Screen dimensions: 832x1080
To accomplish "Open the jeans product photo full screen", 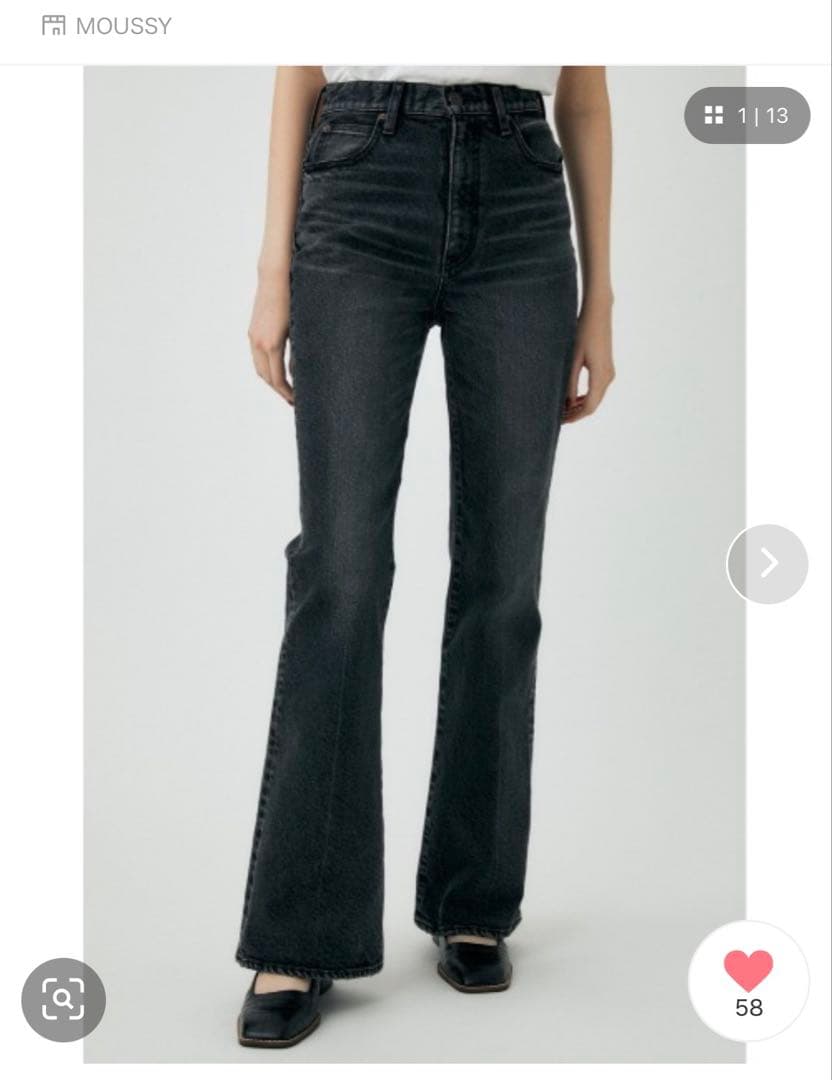I will click(x=415, y=565).
